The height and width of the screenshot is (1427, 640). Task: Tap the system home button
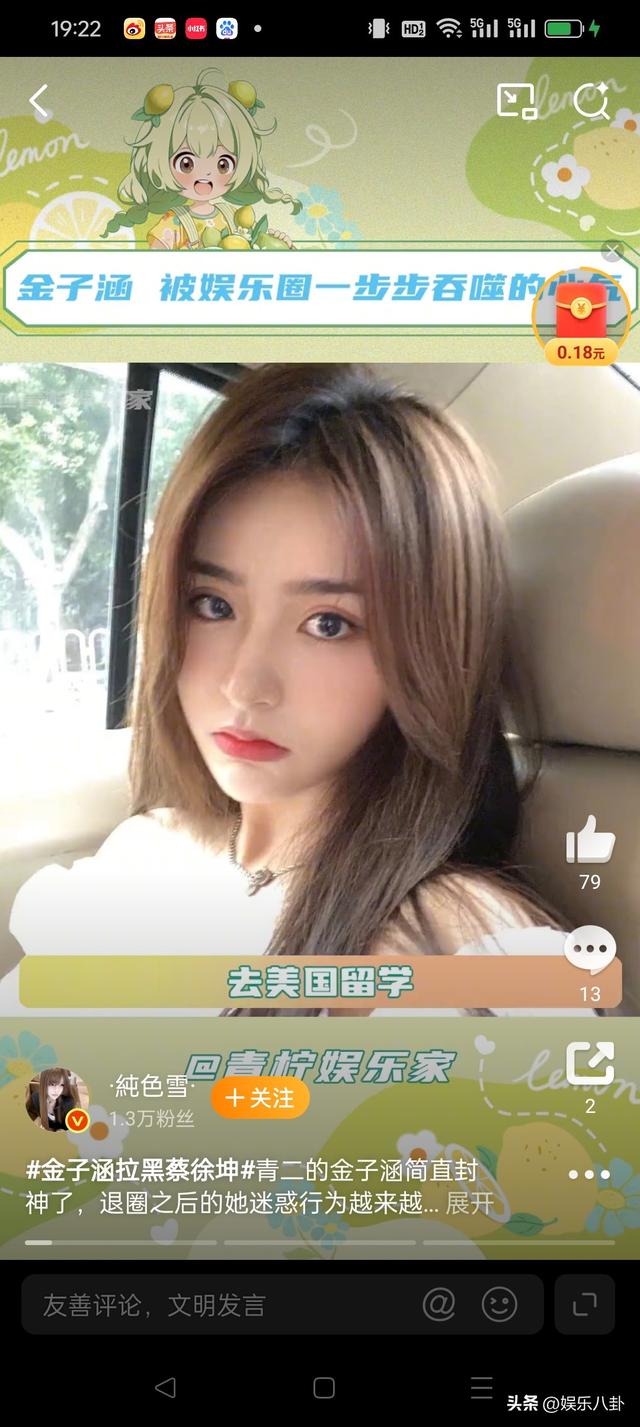click(324, 1387)
